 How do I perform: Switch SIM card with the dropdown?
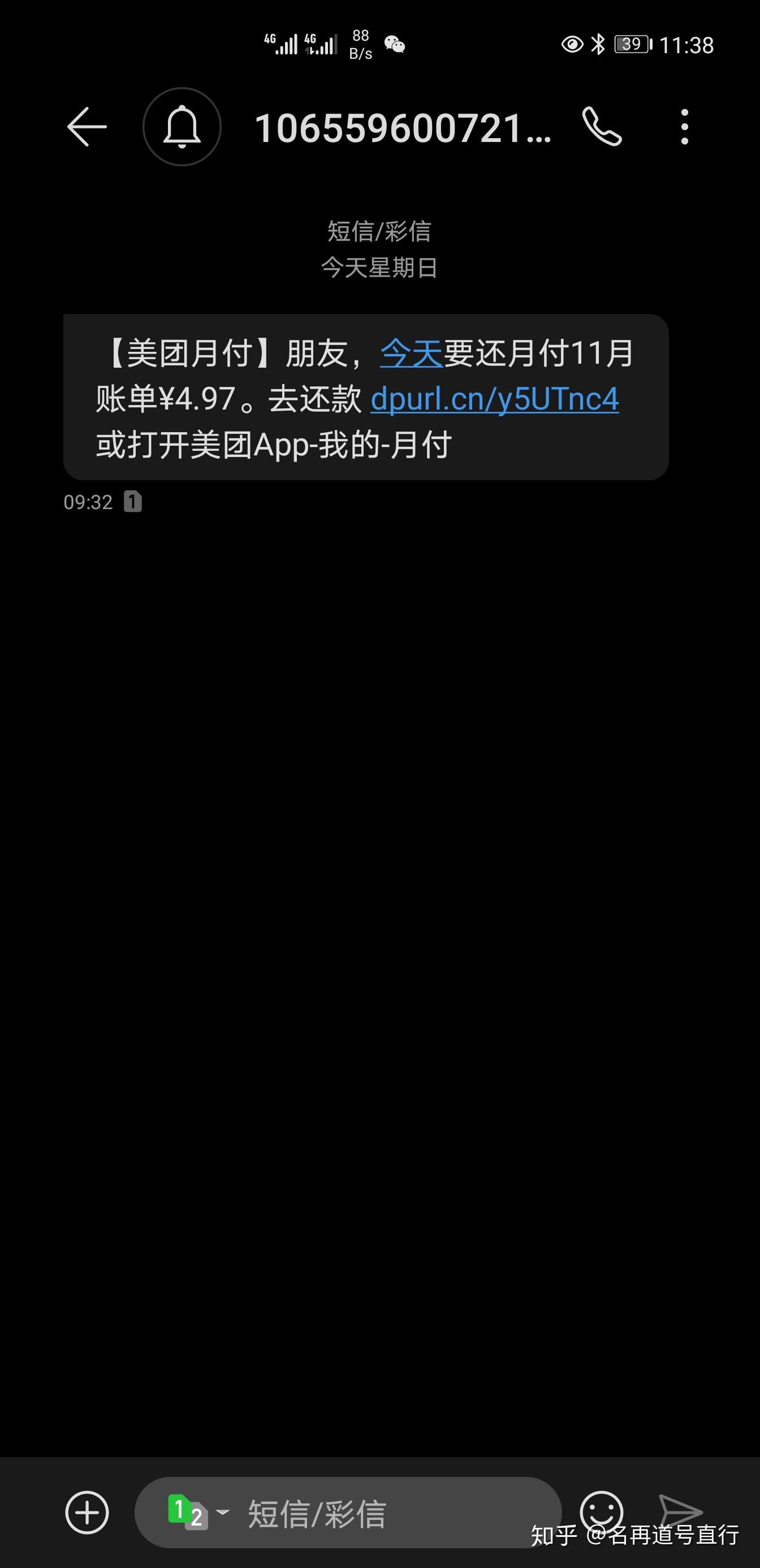coord(198,1512)
